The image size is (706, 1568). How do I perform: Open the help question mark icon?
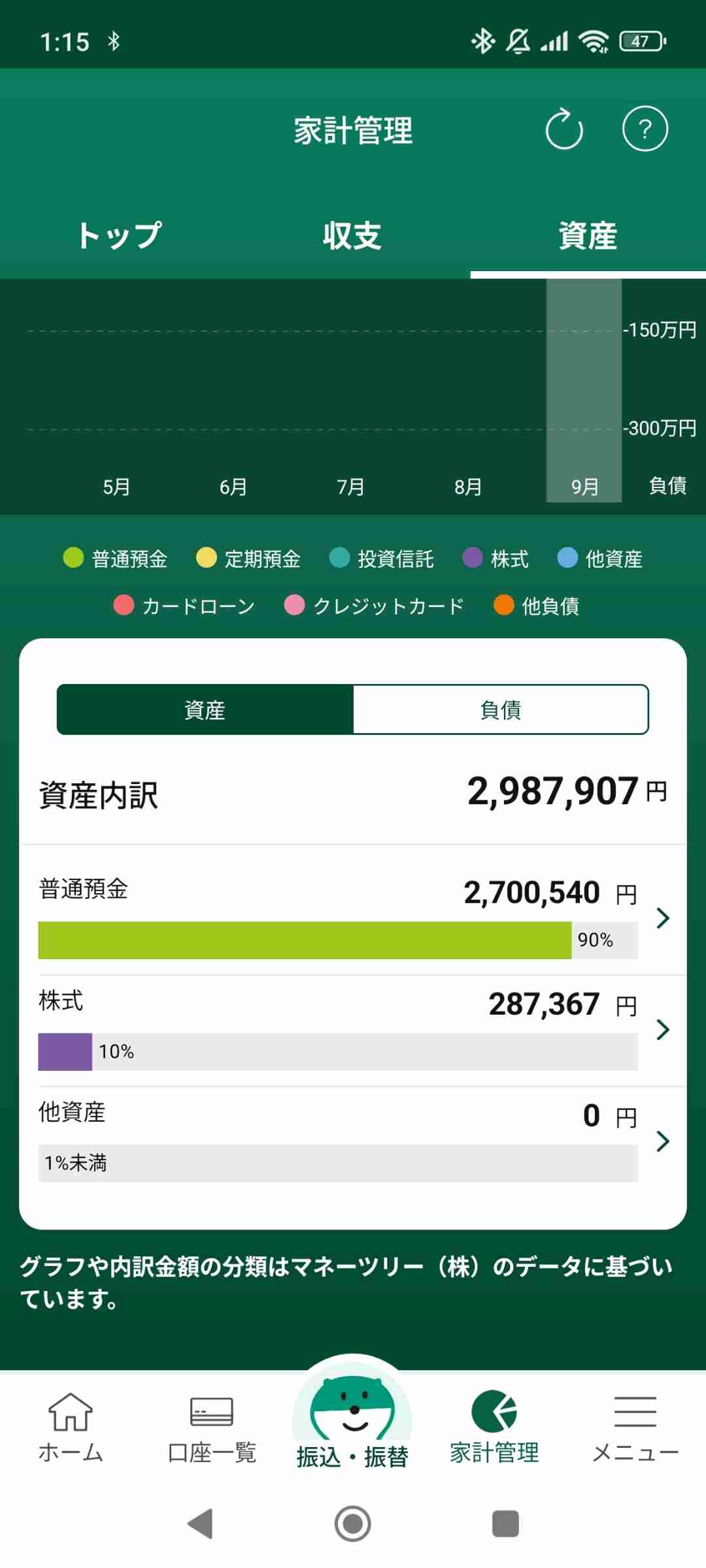645,129
